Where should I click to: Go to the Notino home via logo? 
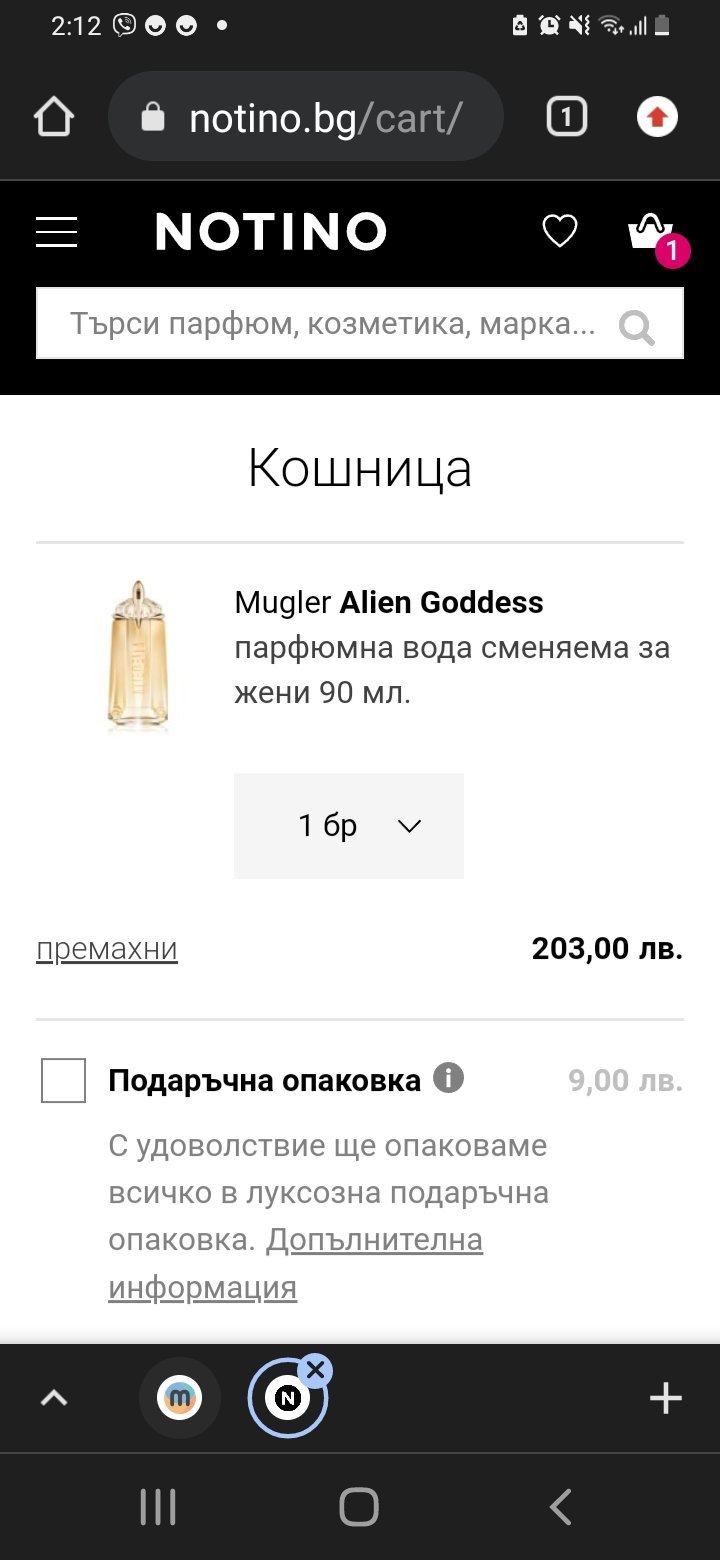[271, 232]
